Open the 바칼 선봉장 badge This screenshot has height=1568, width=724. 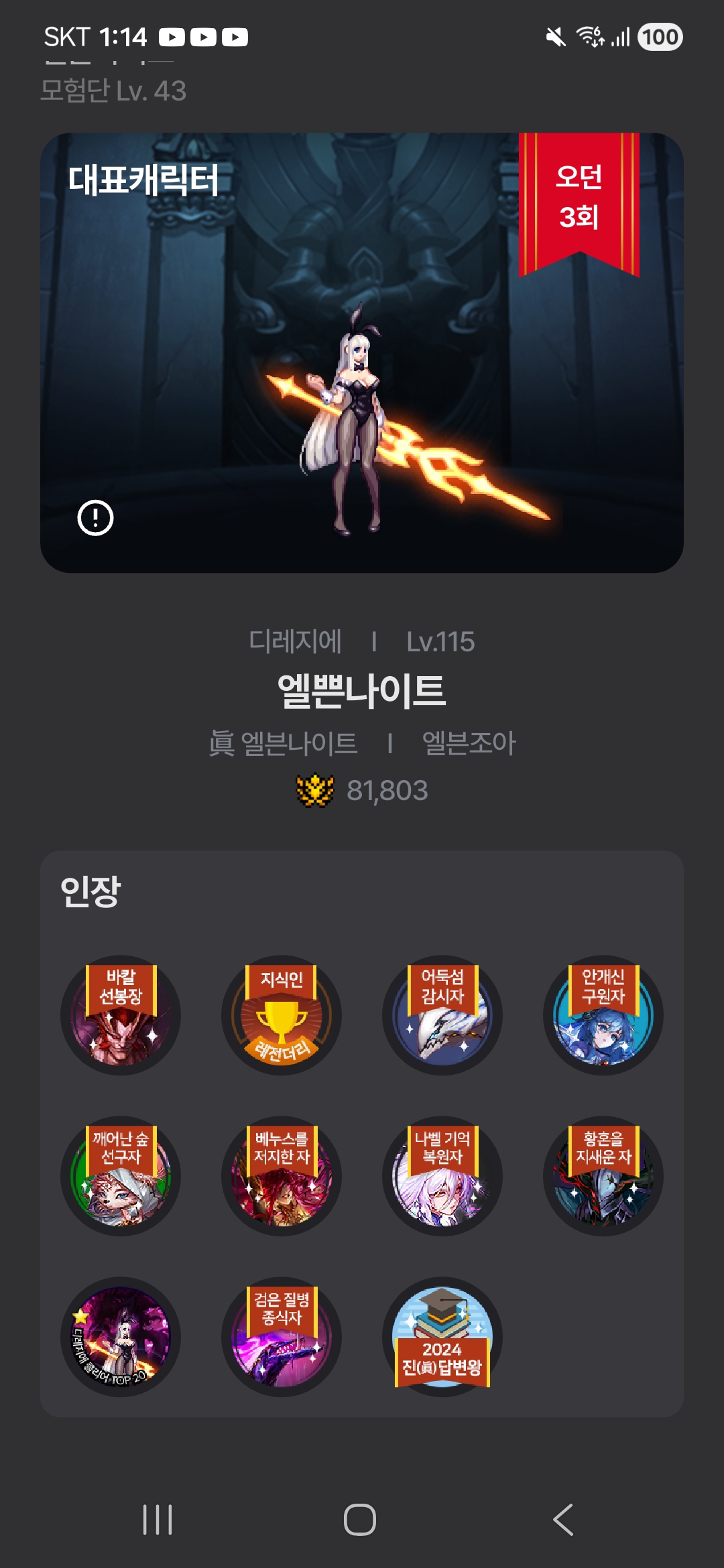coord(121,1015)
